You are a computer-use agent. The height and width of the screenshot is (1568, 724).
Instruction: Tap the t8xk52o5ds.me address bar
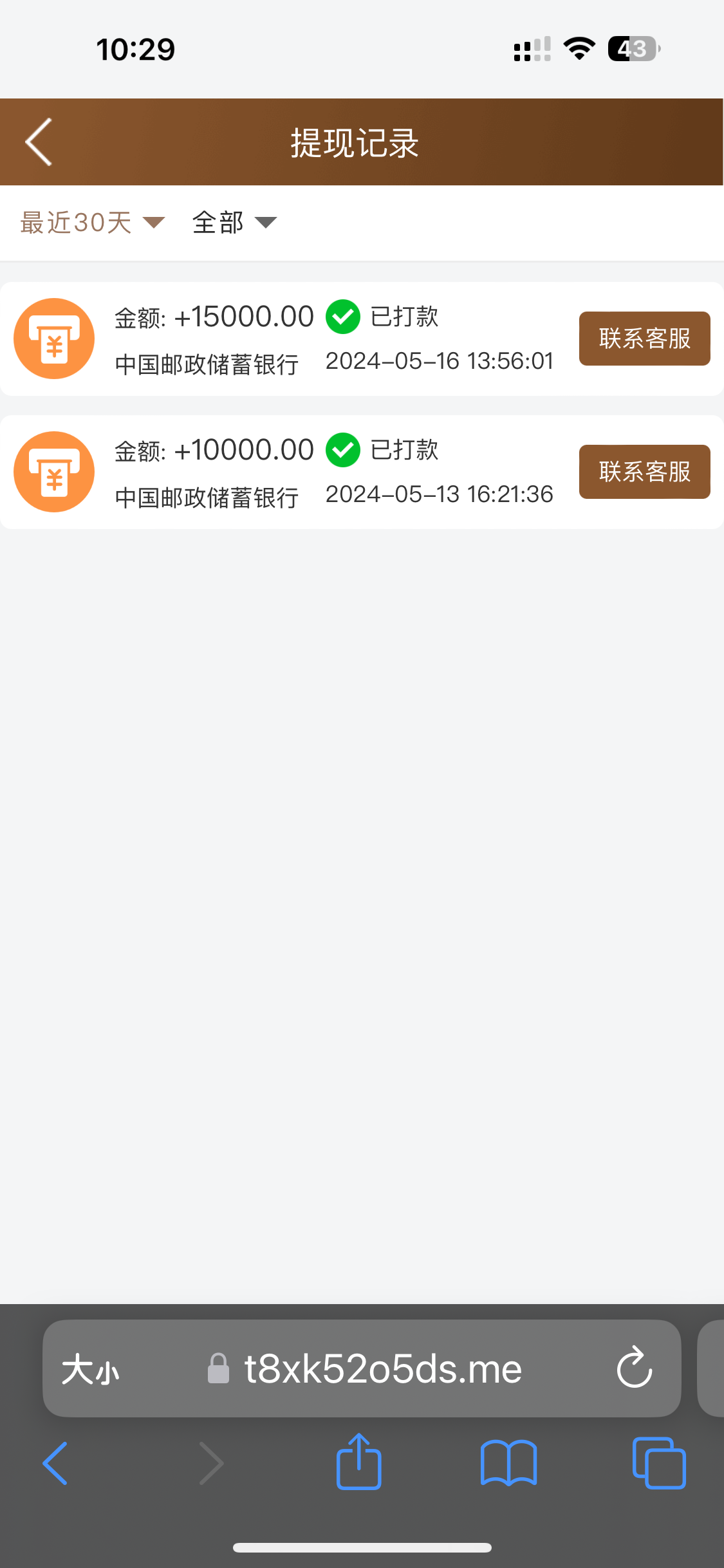pos(382,1368)
